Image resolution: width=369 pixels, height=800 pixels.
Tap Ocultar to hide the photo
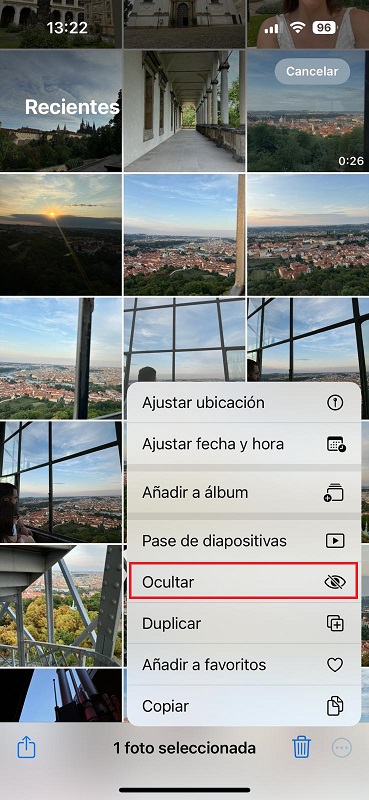244,582
